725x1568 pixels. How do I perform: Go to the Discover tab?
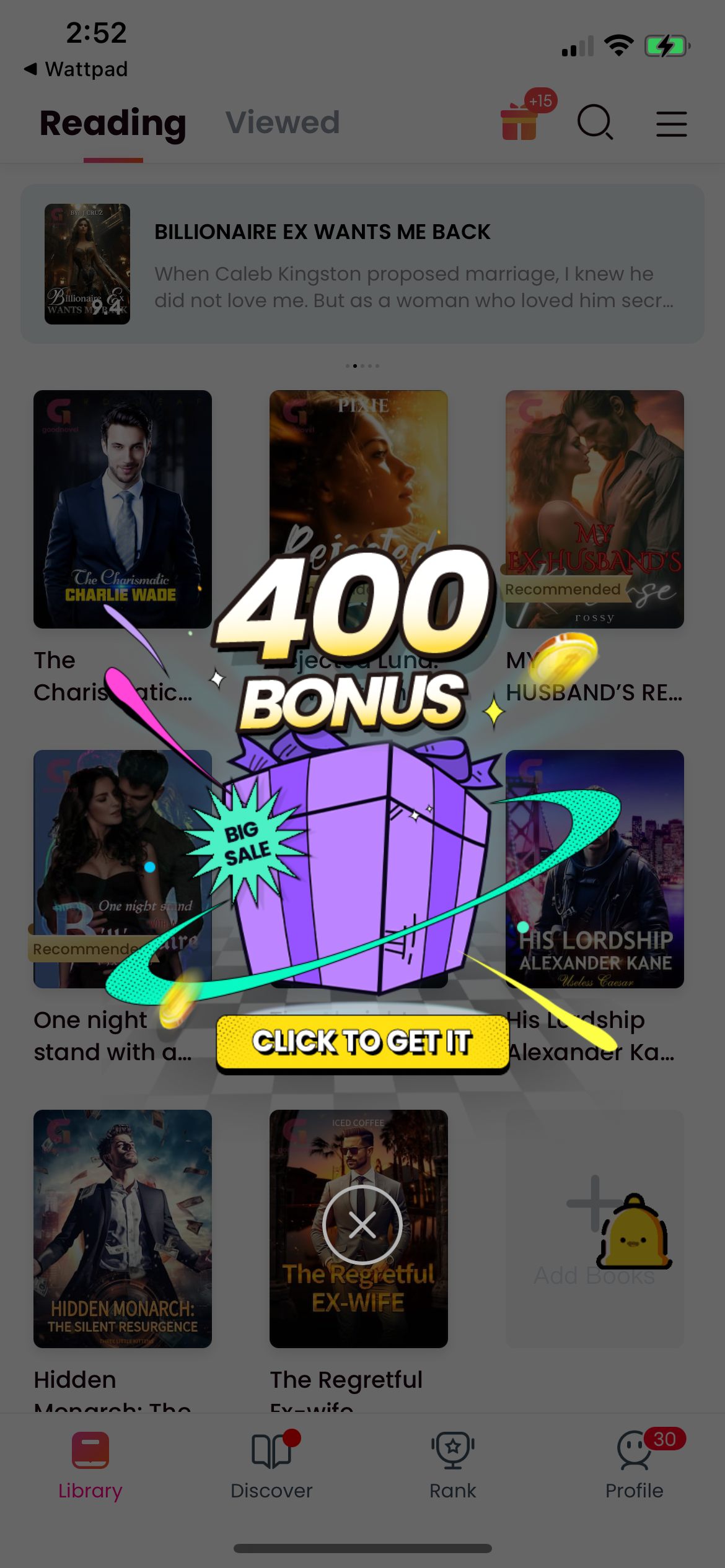pyautogui.click(x=271, y=1464)
